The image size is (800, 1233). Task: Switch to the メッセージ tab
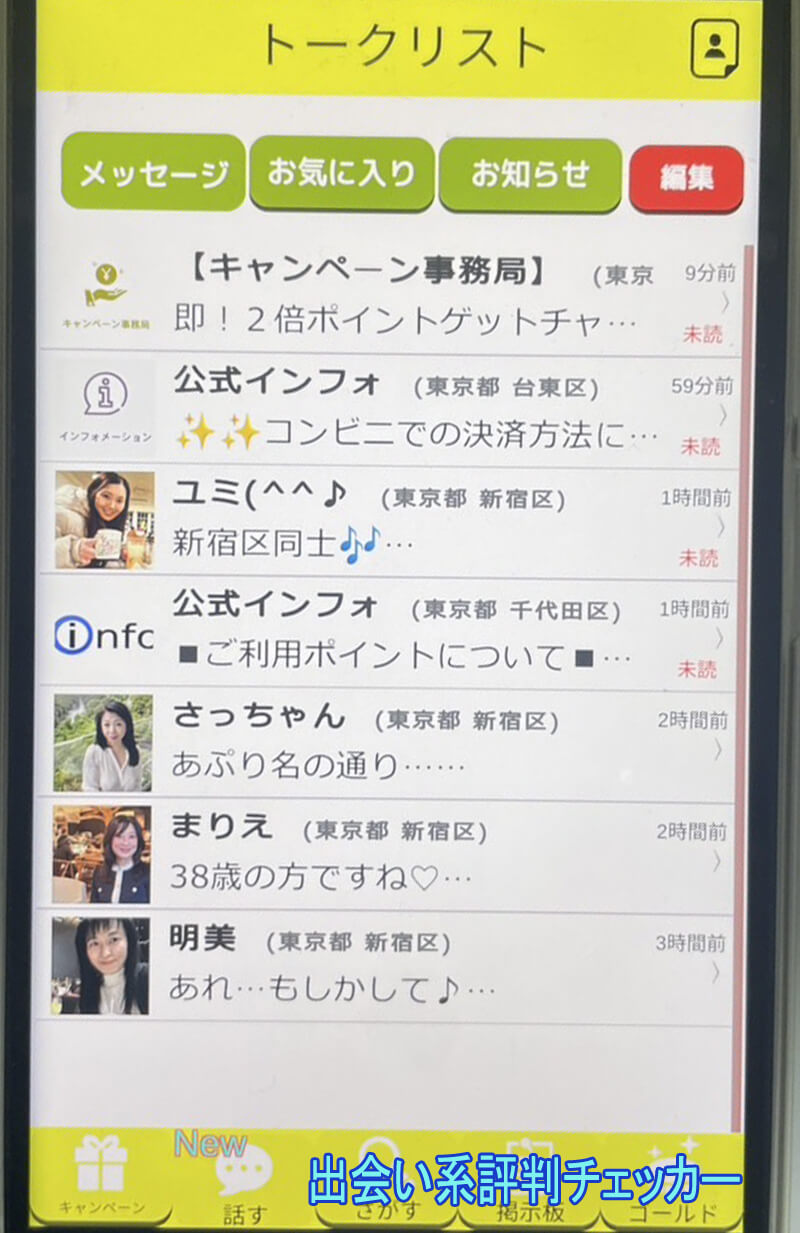tap(153, 174)
